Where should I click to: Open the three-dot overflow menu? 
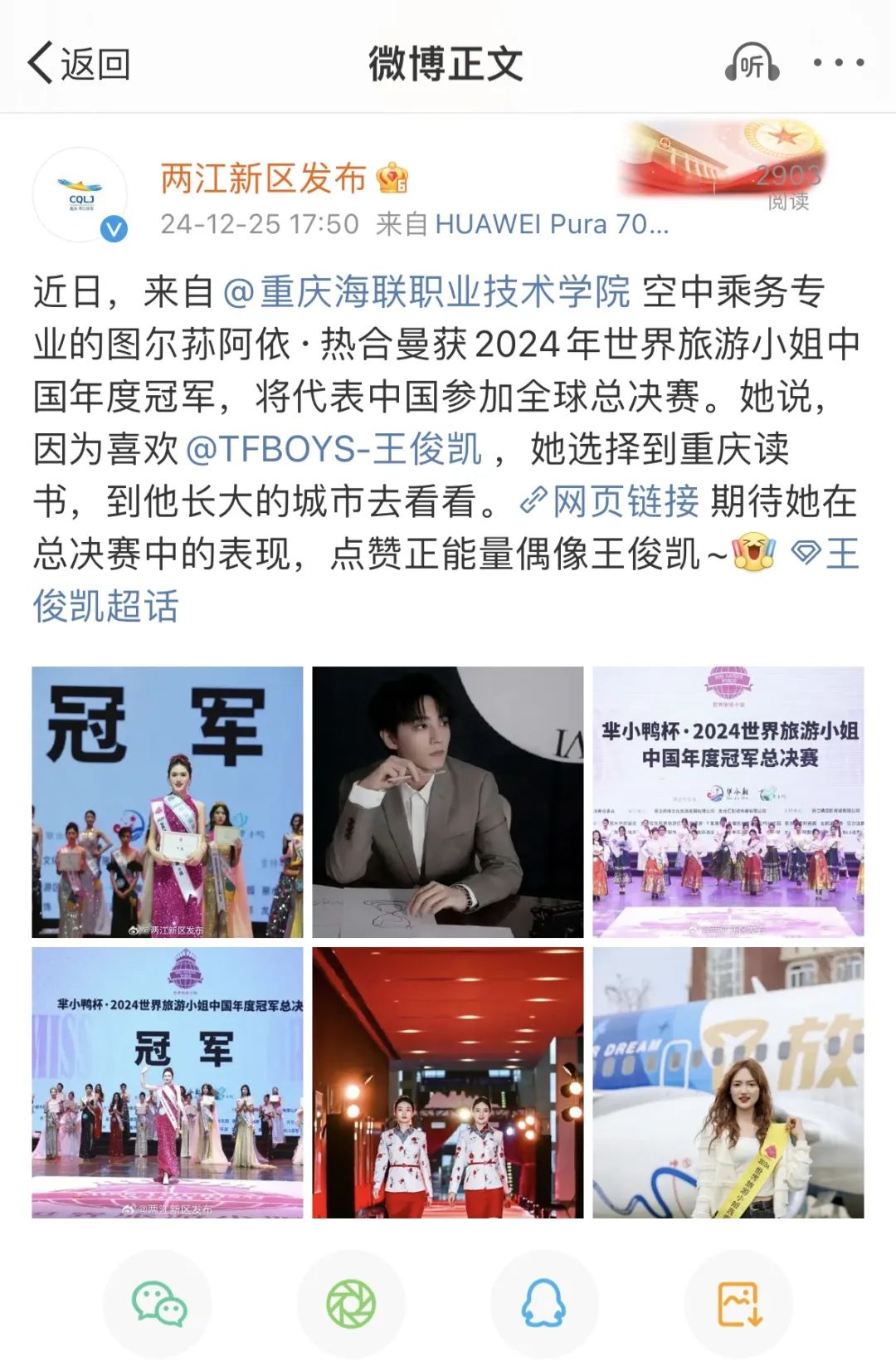[x=838, y=63]
